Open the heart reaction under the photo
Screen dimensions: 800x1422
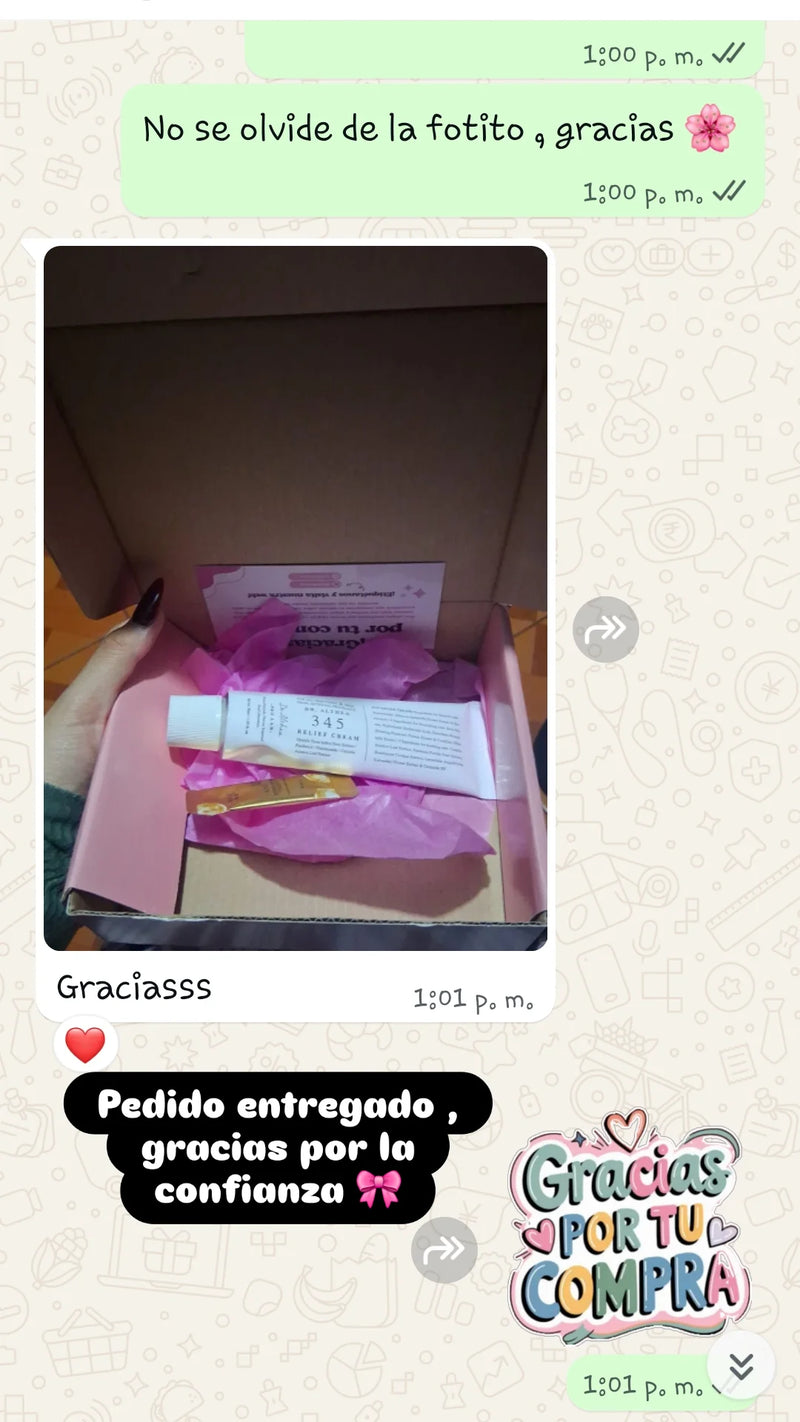[x=85, y=1045]
